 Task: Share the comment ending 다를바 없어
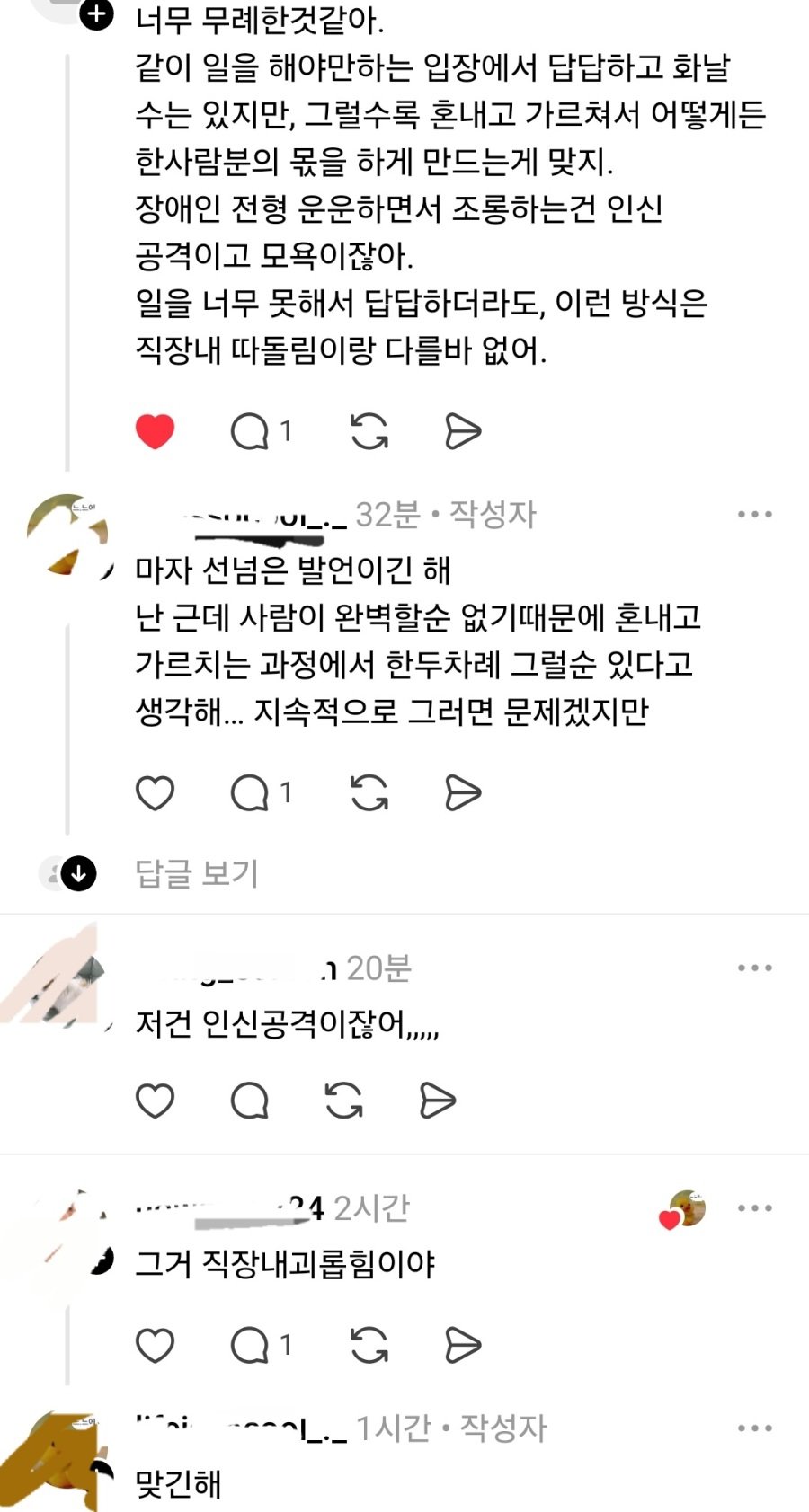tap(463, 432)
